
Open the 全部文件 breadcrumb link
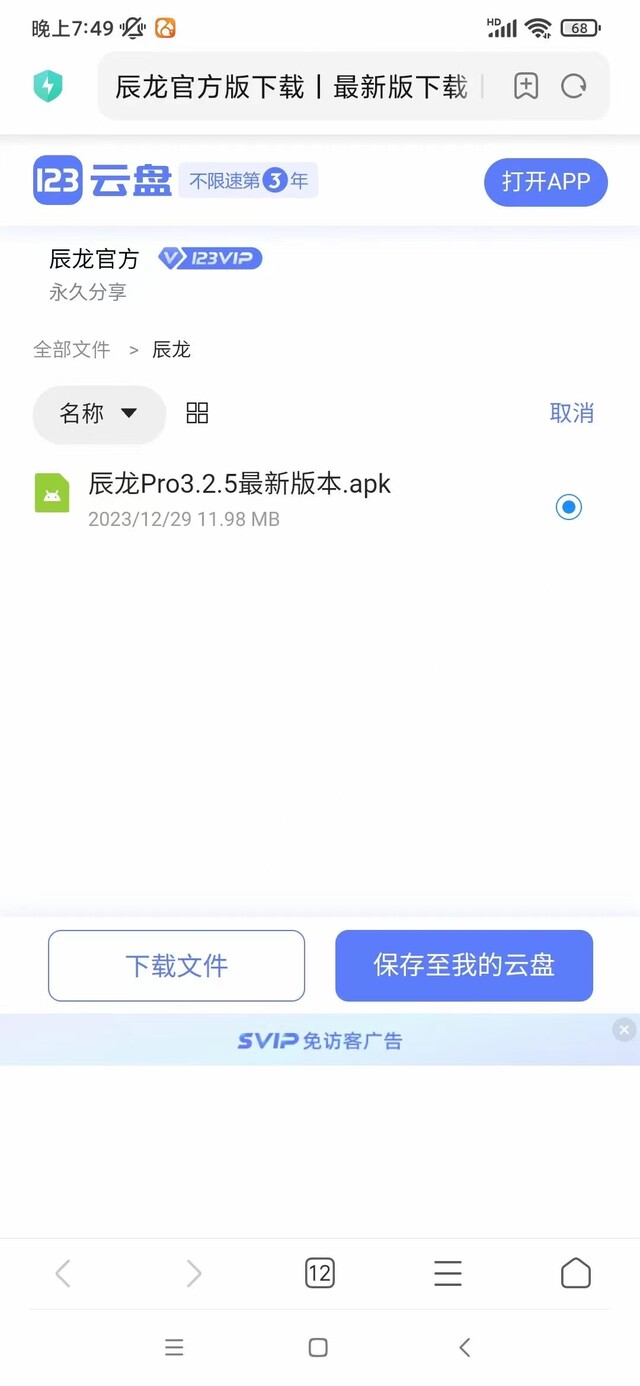tap(72, 350)
